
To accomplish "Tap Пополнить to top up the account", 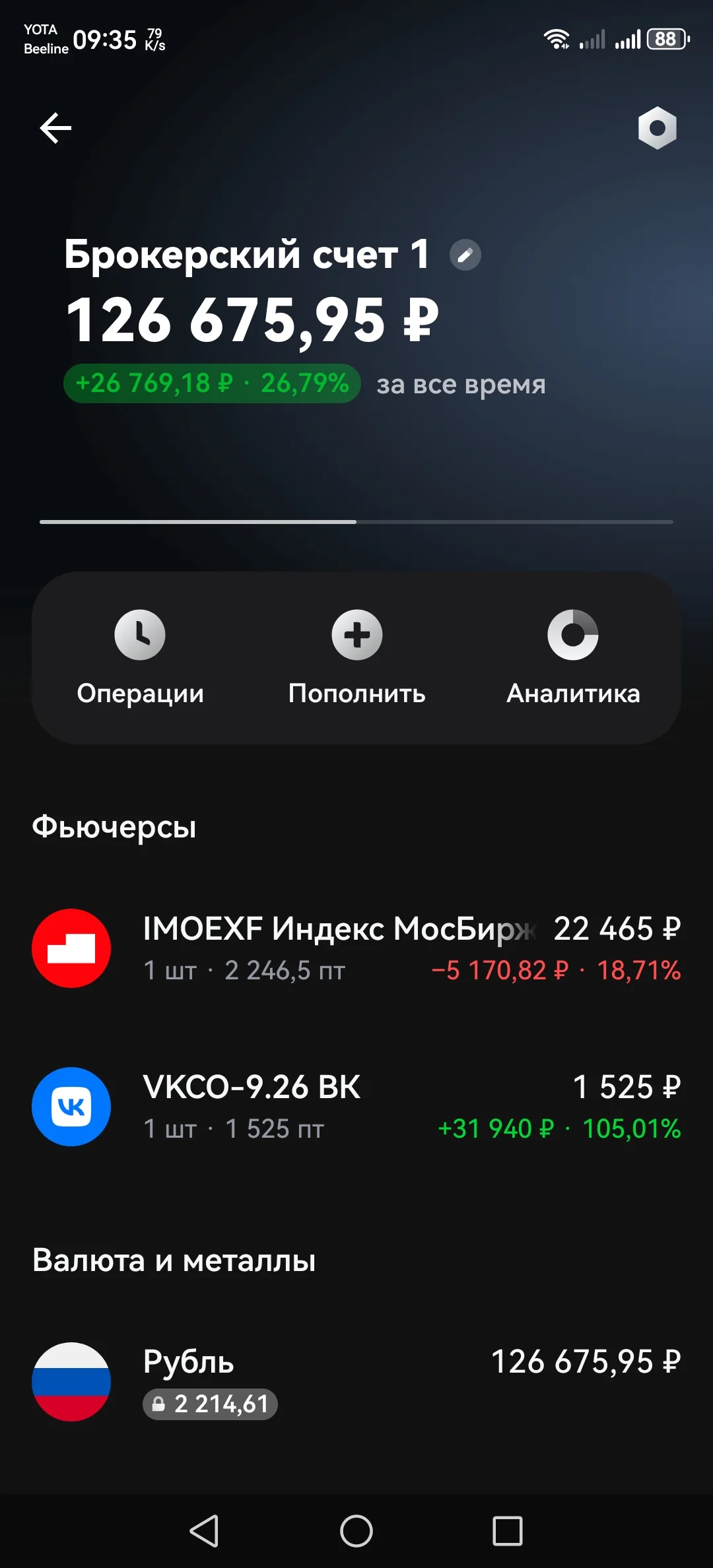I will click(x=356, y=658).
